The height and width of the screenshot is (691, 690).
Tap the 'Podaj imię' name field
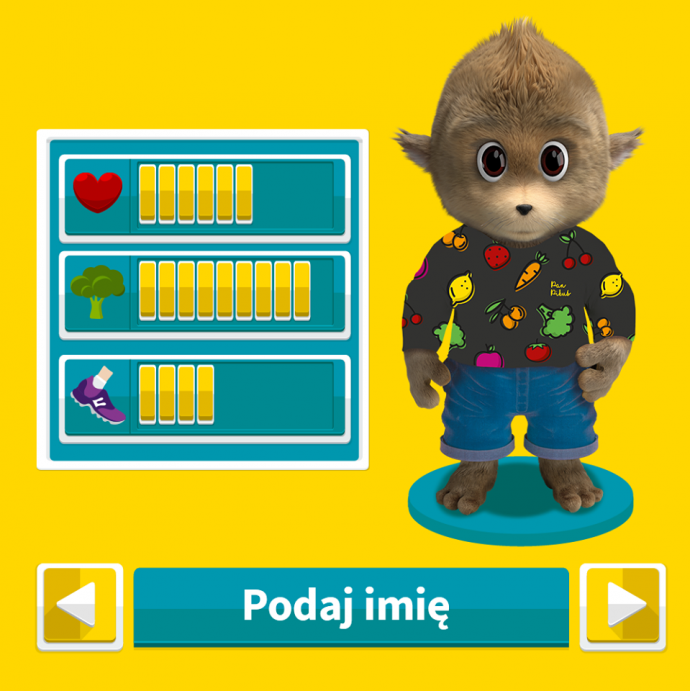351,606
